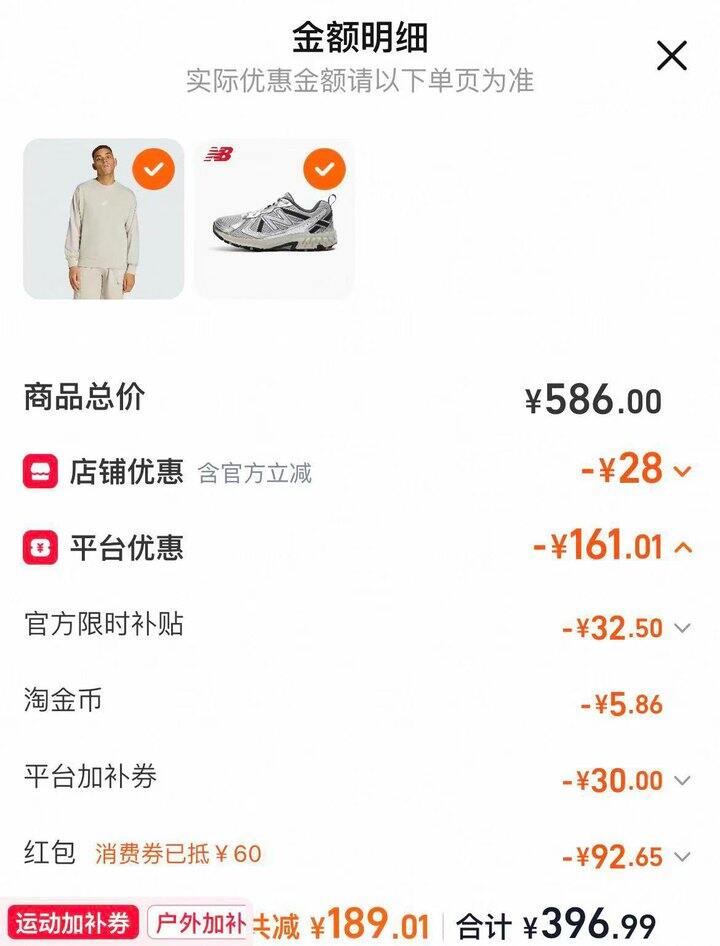The height and width of the screenshot is (946, 720).
Task: Expand the 红包 deduction details
Action: point(683,857)
